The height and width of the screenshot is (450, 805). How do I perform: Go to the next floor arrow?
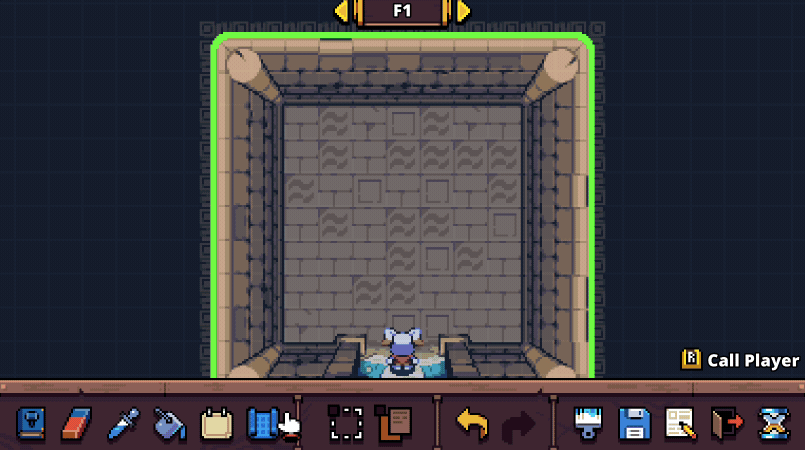(x=463, y=11)
